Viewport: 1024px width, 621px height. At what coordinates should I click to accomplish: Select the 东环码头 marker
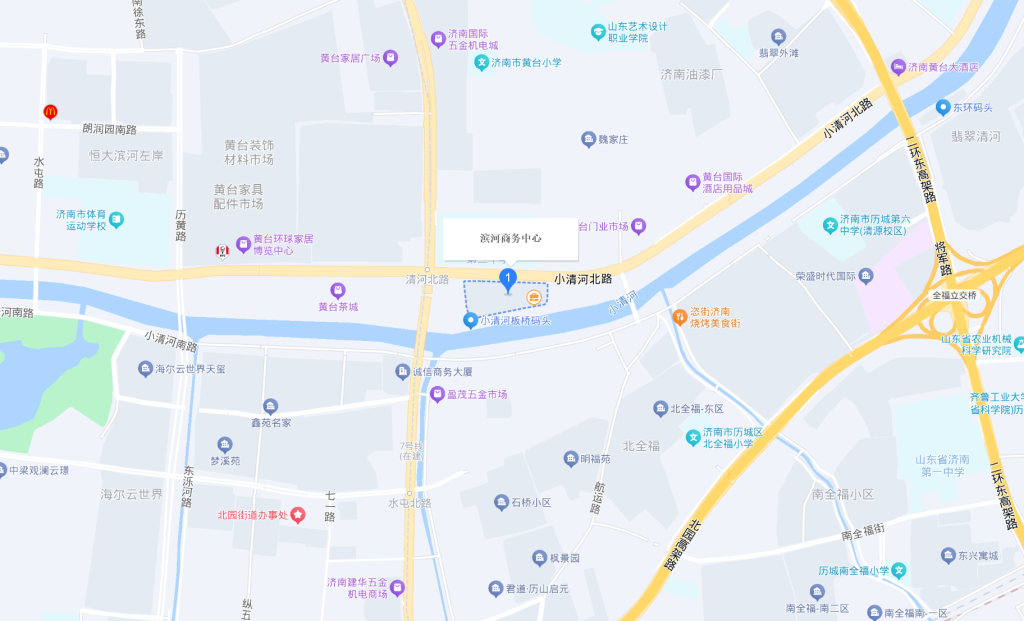[x=942, y=107]
